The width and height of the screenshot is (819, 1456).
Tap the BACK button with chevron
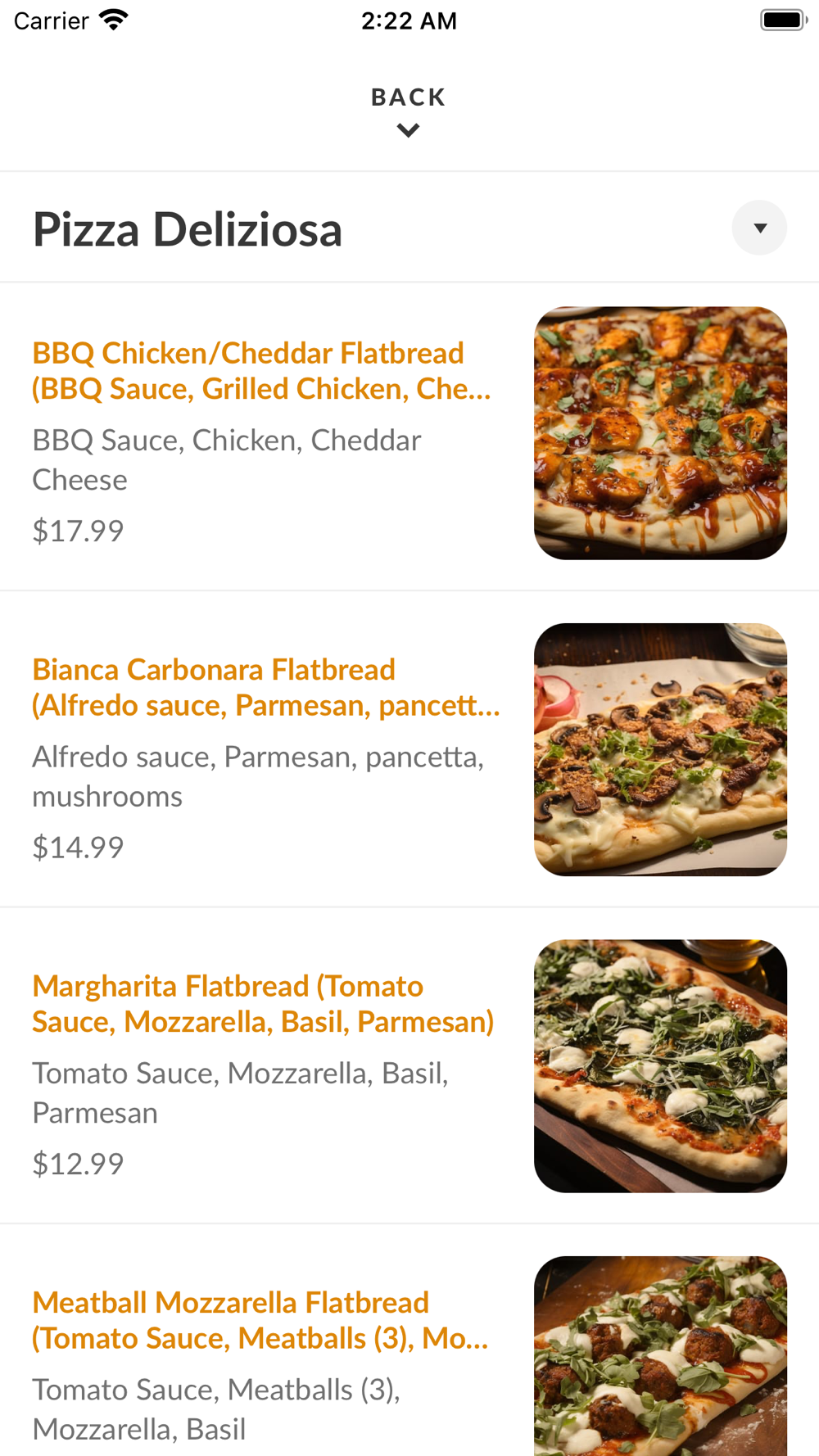(408, 111)
